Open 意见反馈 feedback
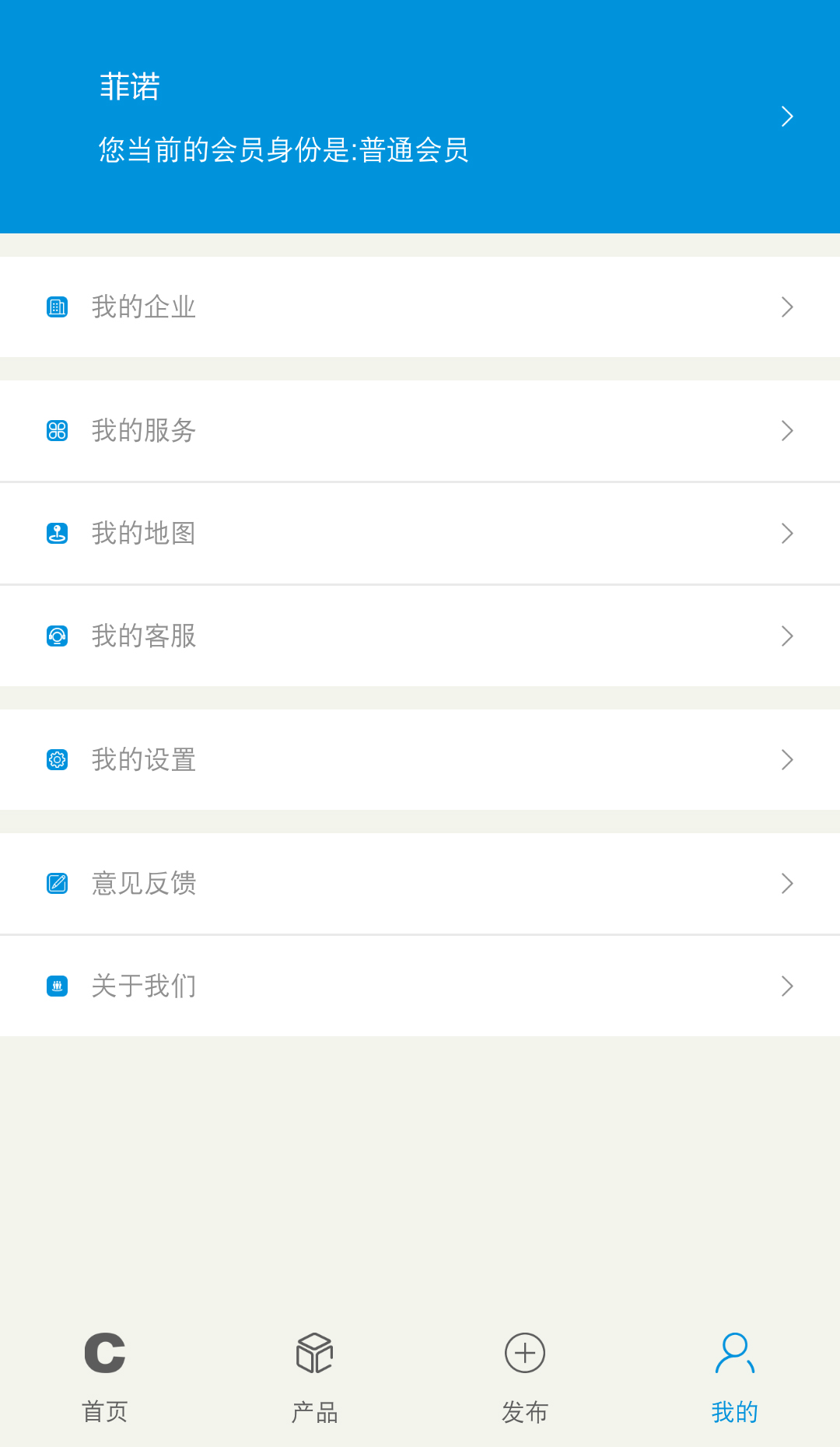The height and width of the screenshot is (1447, 840). tap(420, 884)
